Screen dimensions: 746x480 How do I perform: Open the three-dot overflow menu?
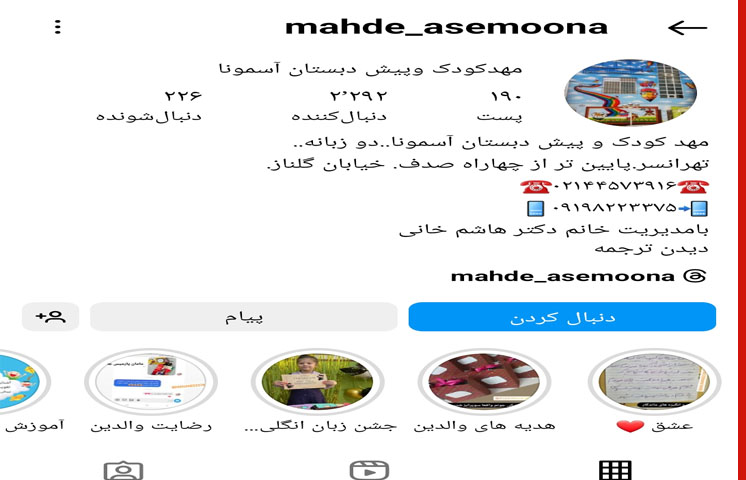point(58,27)
